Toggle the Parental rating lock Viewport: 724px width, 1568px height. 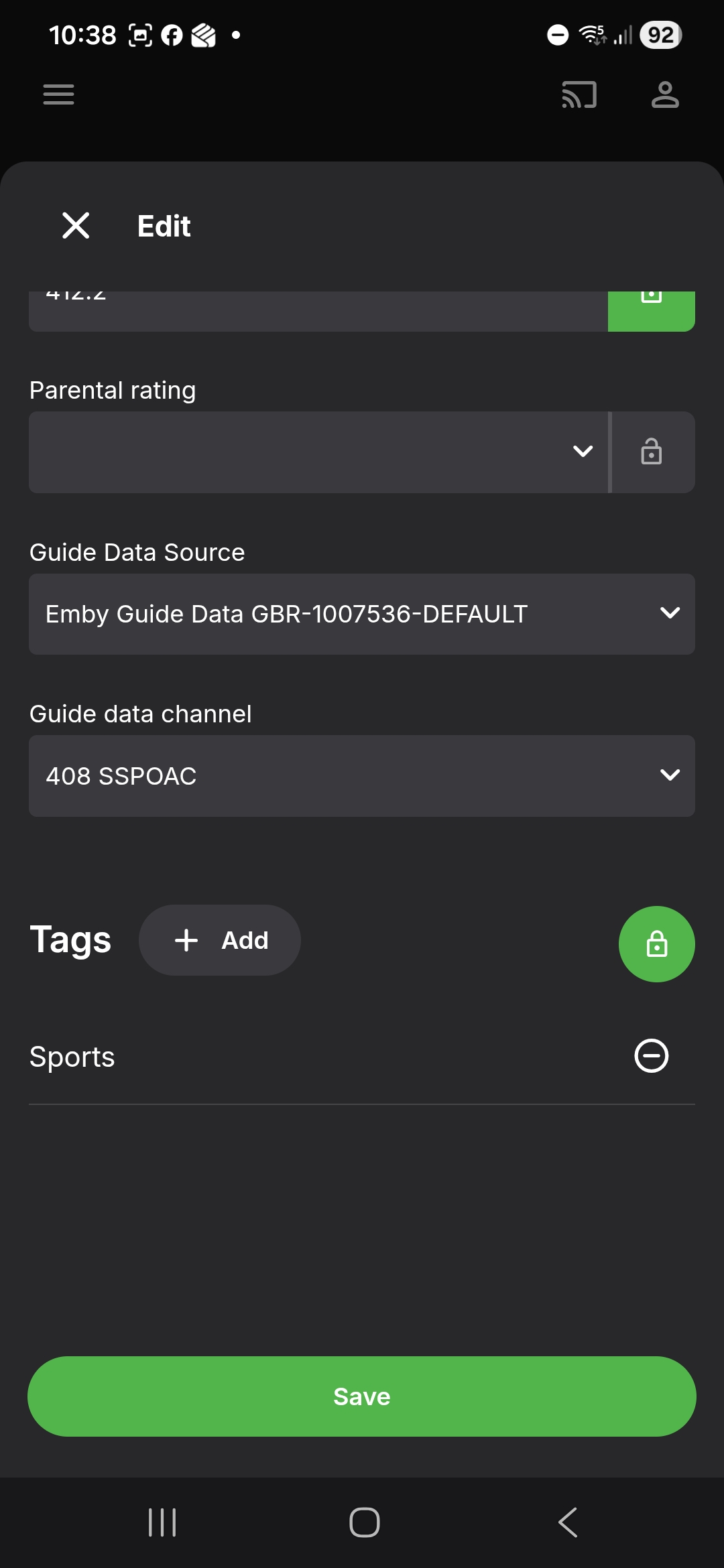point(652,452)
